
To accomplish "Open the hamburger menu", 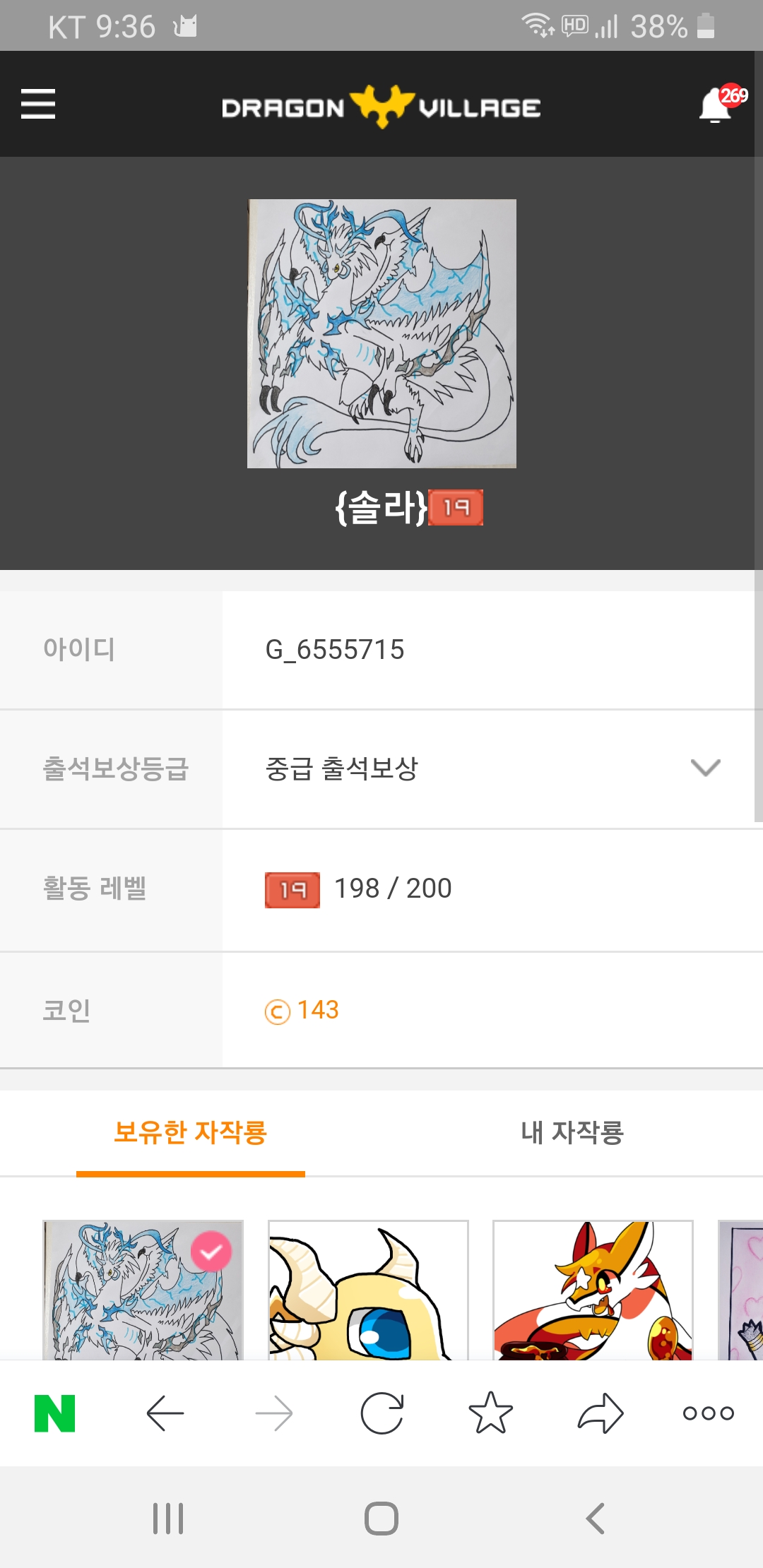I will coord(38,104).
